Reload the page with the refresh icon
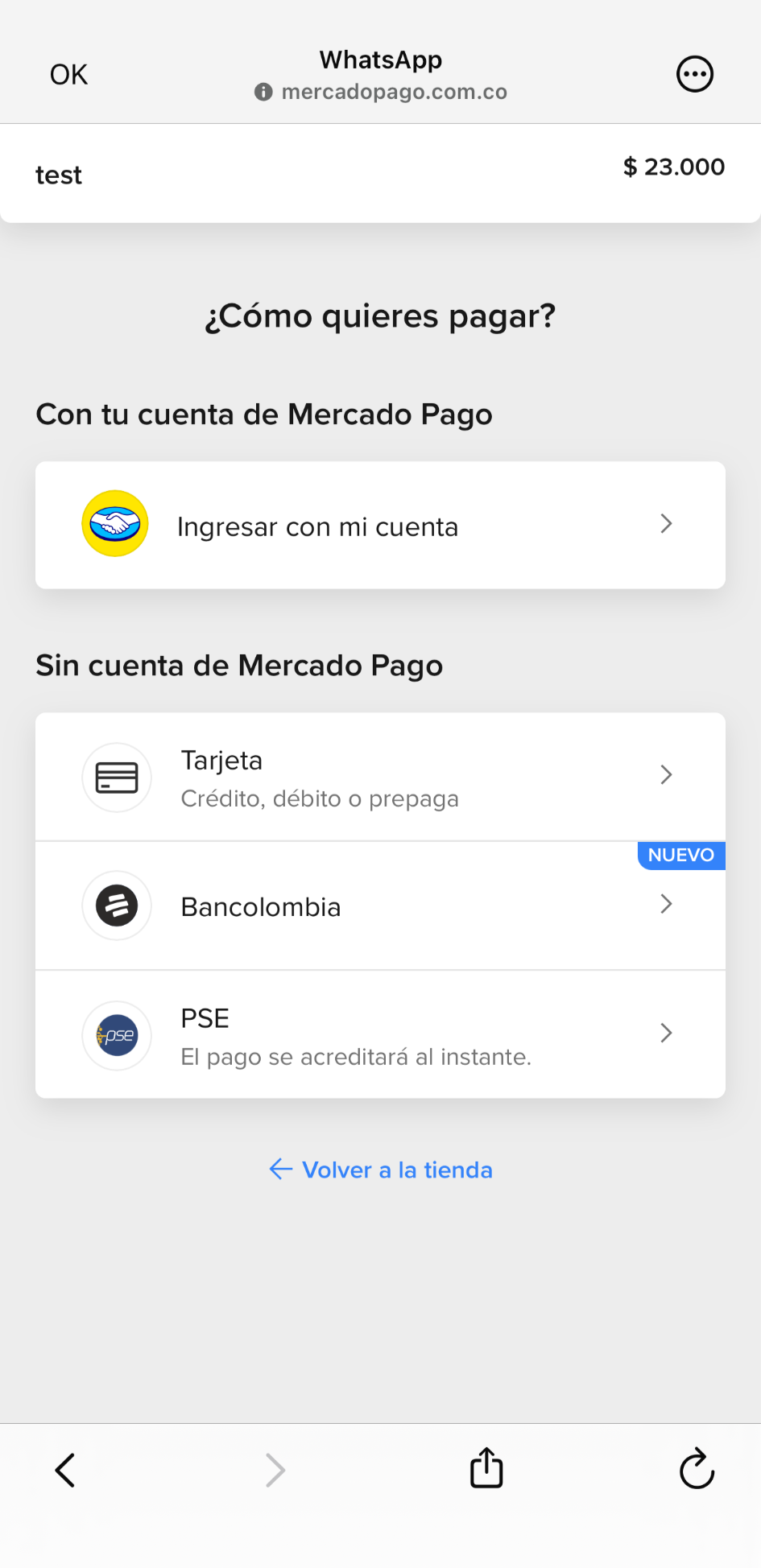Viewport: 761px width, 1568px height. point(696,1470)
